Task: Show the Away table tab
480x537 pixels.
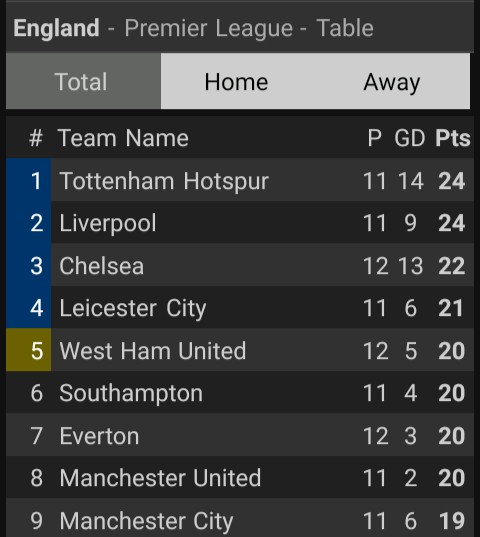Action: (x=391, y=81)
